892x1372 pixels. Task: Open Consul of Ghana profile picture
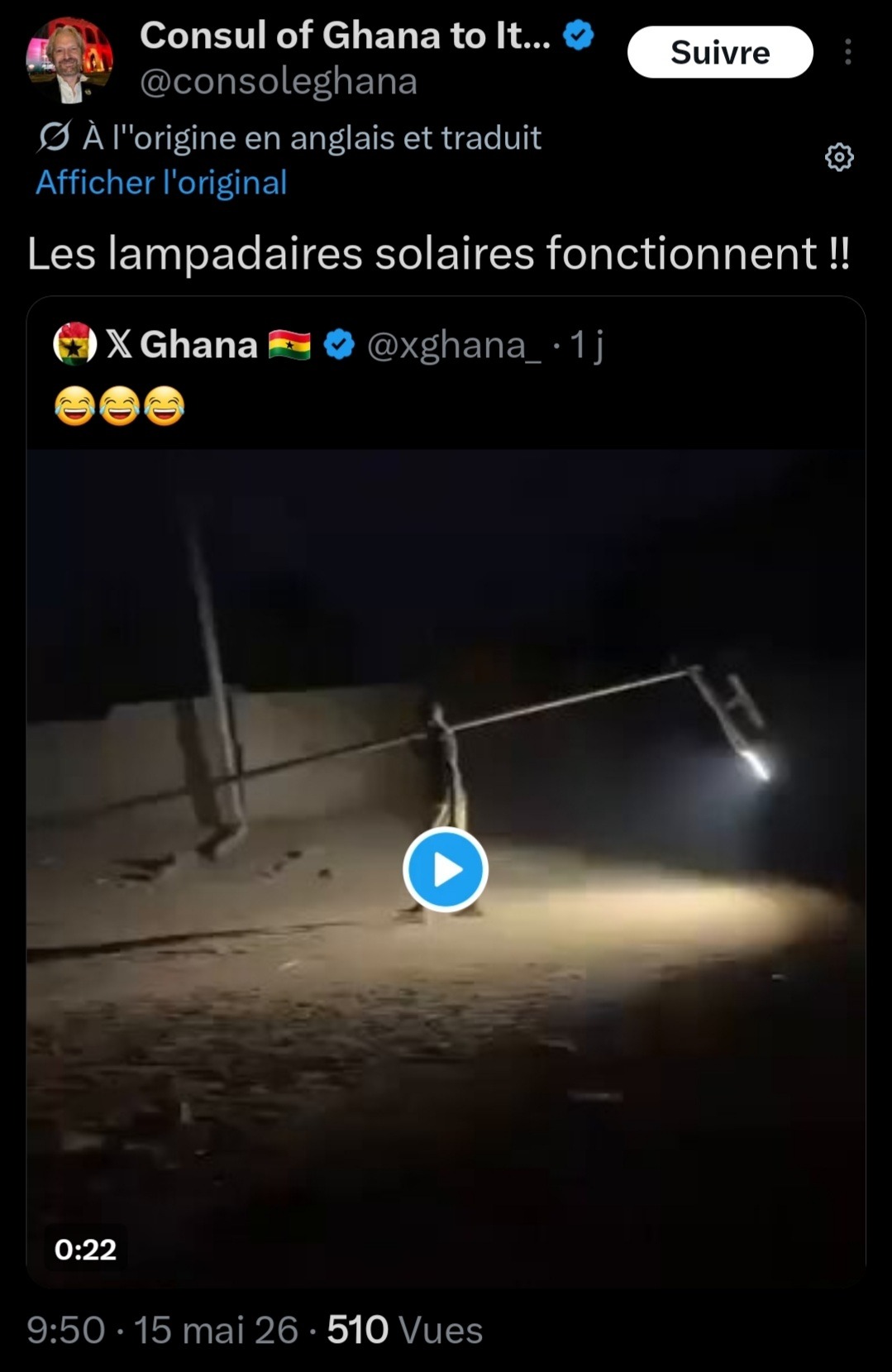(69, 60)
